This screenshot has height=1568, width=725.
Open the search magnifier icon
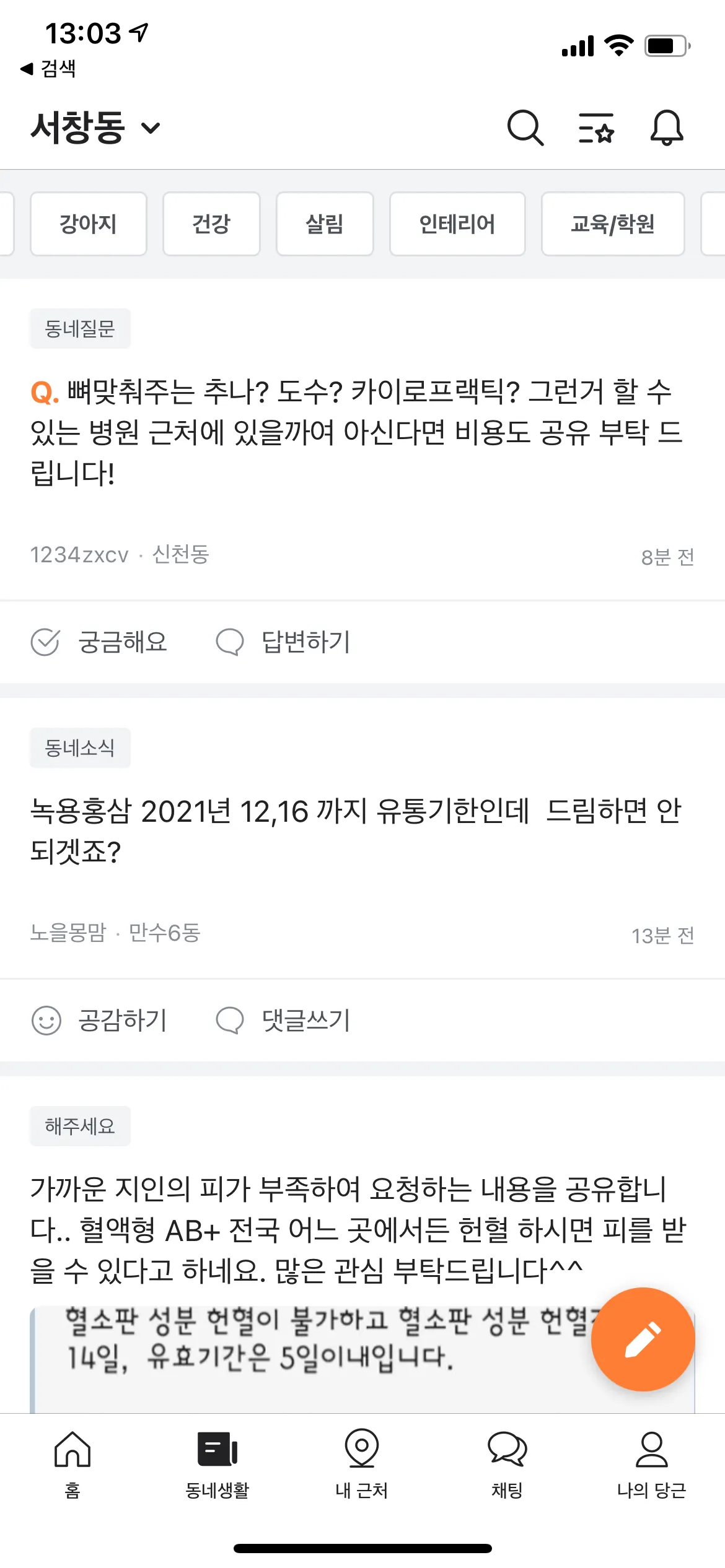[525, 128]
